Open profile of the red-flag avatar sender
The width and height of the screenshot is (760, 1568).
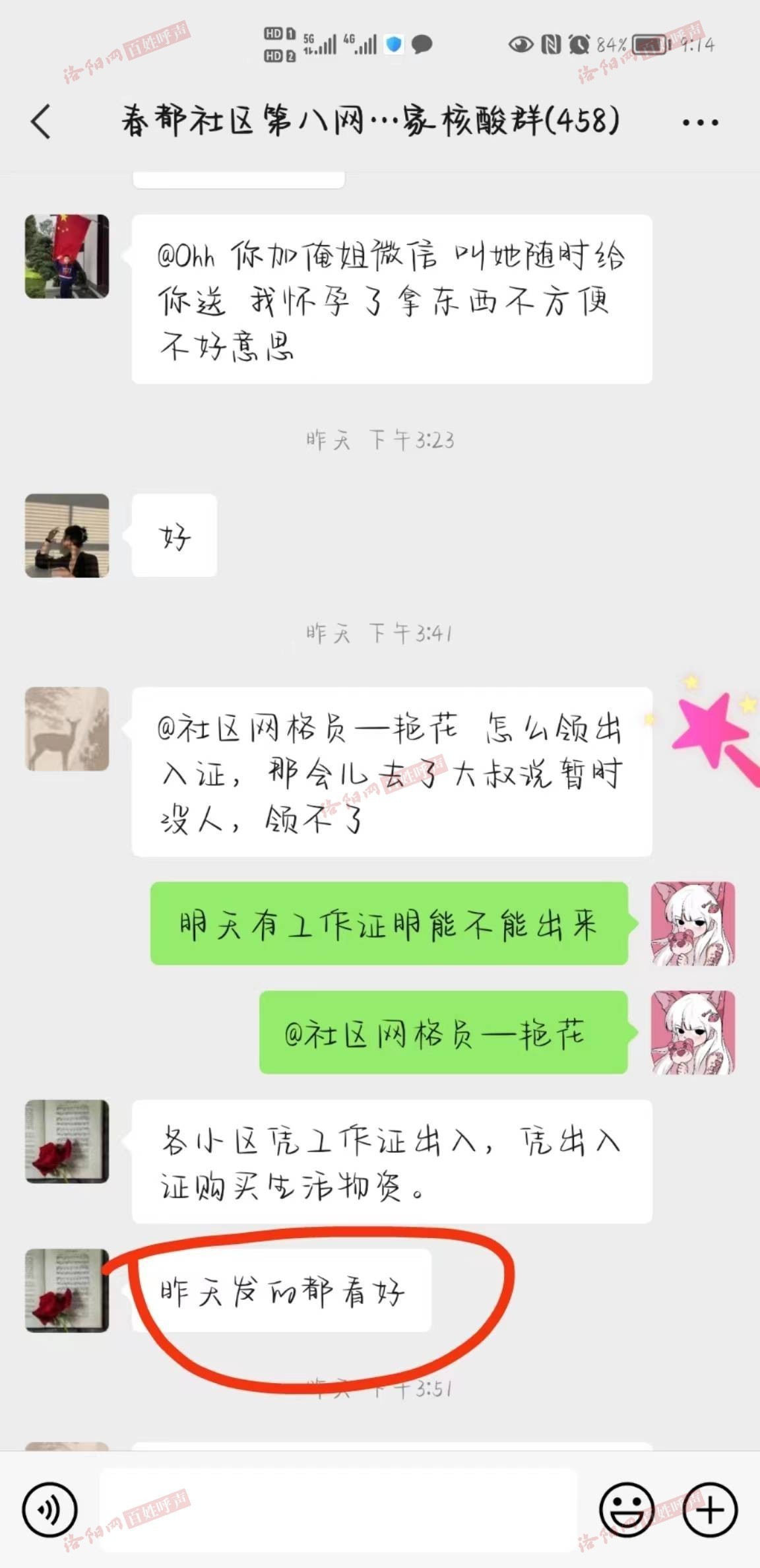[x=67, y=256]
